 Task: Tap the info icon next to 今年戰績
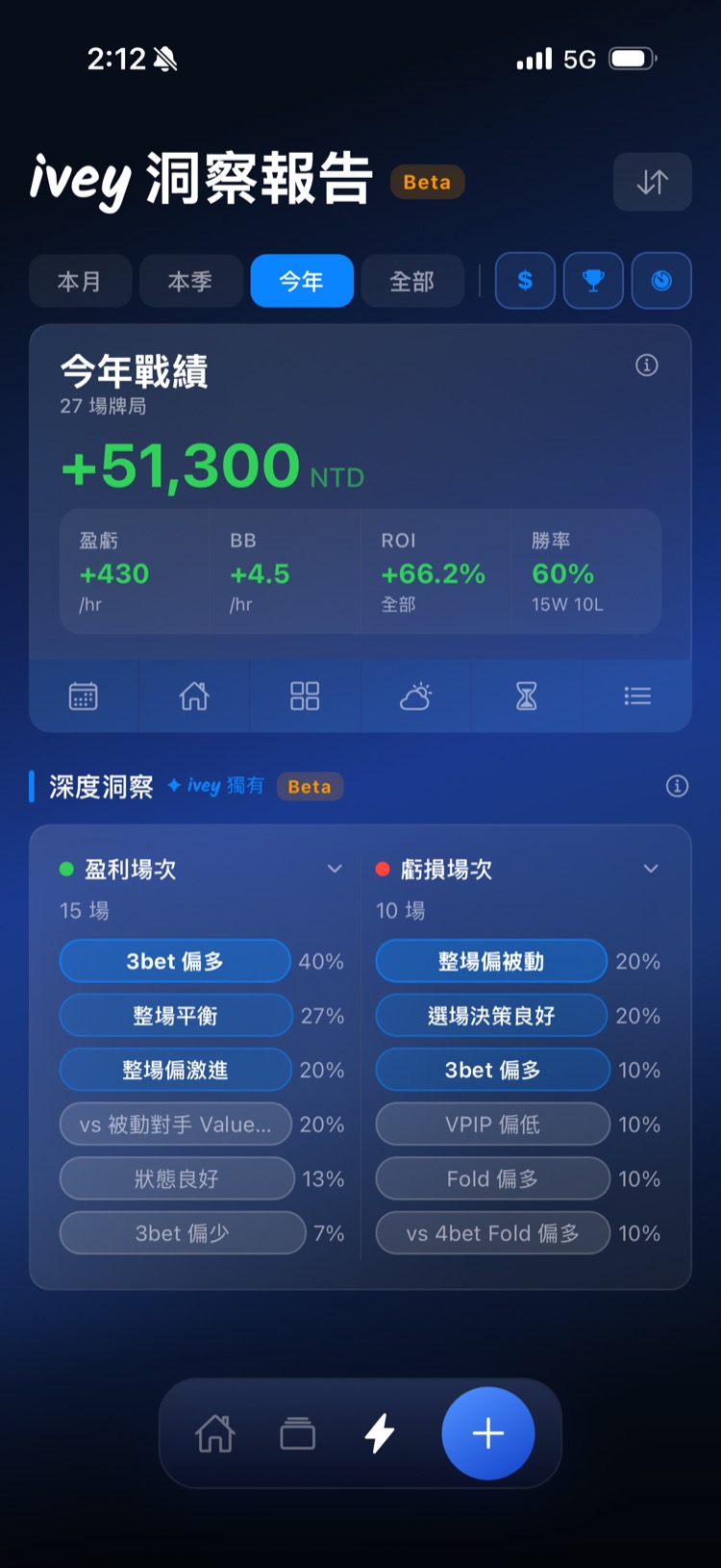[x=646, y=365]
